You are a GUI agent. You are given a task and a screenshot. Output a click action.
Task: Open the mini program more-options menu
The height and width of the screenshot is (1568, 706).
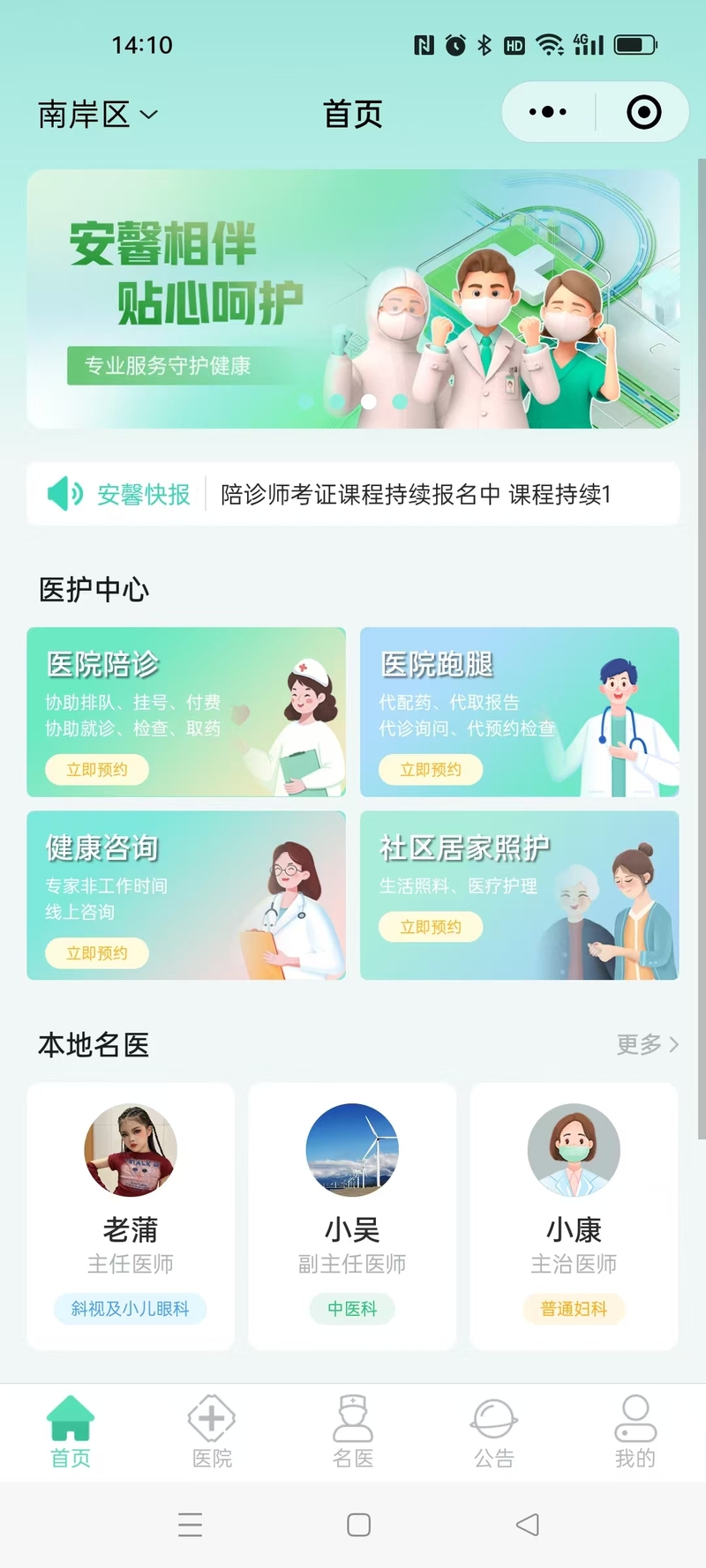coord(548,112)
